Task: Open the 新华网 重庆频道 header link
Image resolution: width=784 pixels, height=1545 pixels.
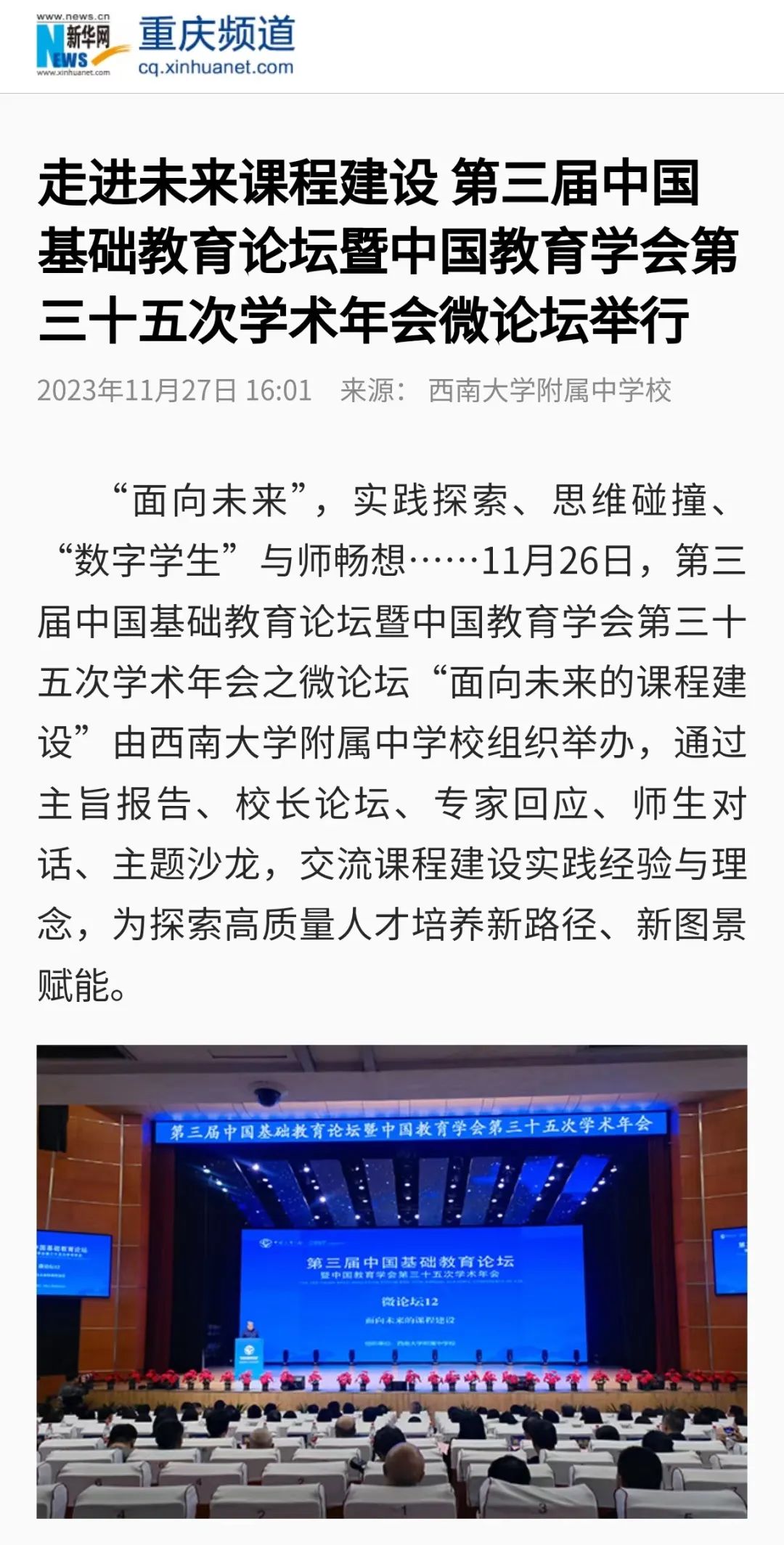Action: (166, 45)
